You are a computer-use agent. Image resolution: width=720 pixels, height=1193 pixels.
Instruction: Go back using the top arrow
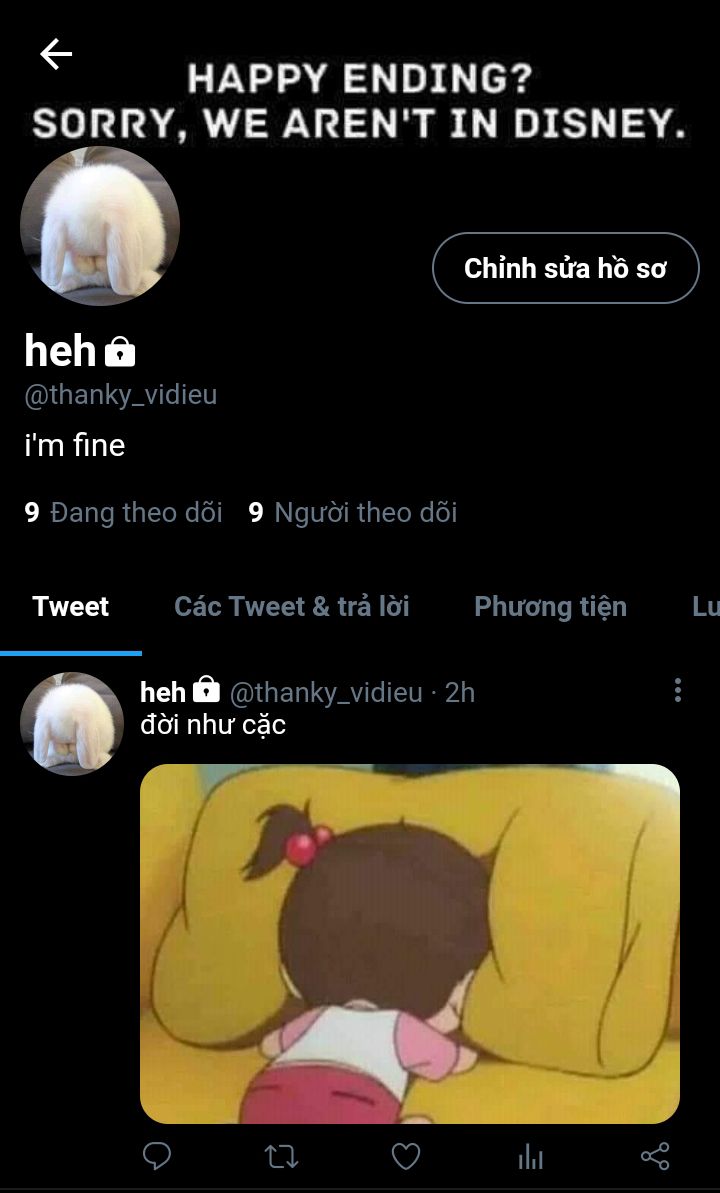[56, 54]
